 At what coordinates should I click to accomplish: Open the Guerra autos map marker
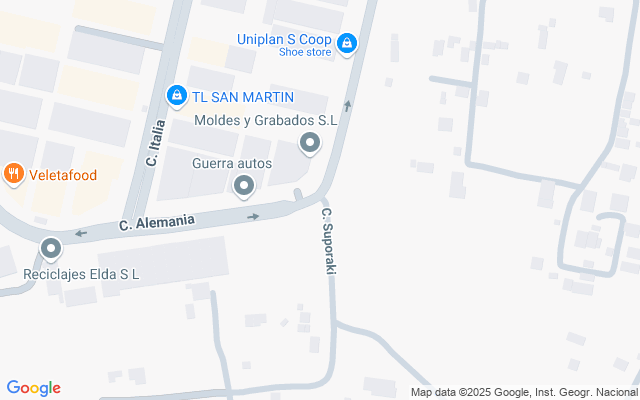[243, 185]
